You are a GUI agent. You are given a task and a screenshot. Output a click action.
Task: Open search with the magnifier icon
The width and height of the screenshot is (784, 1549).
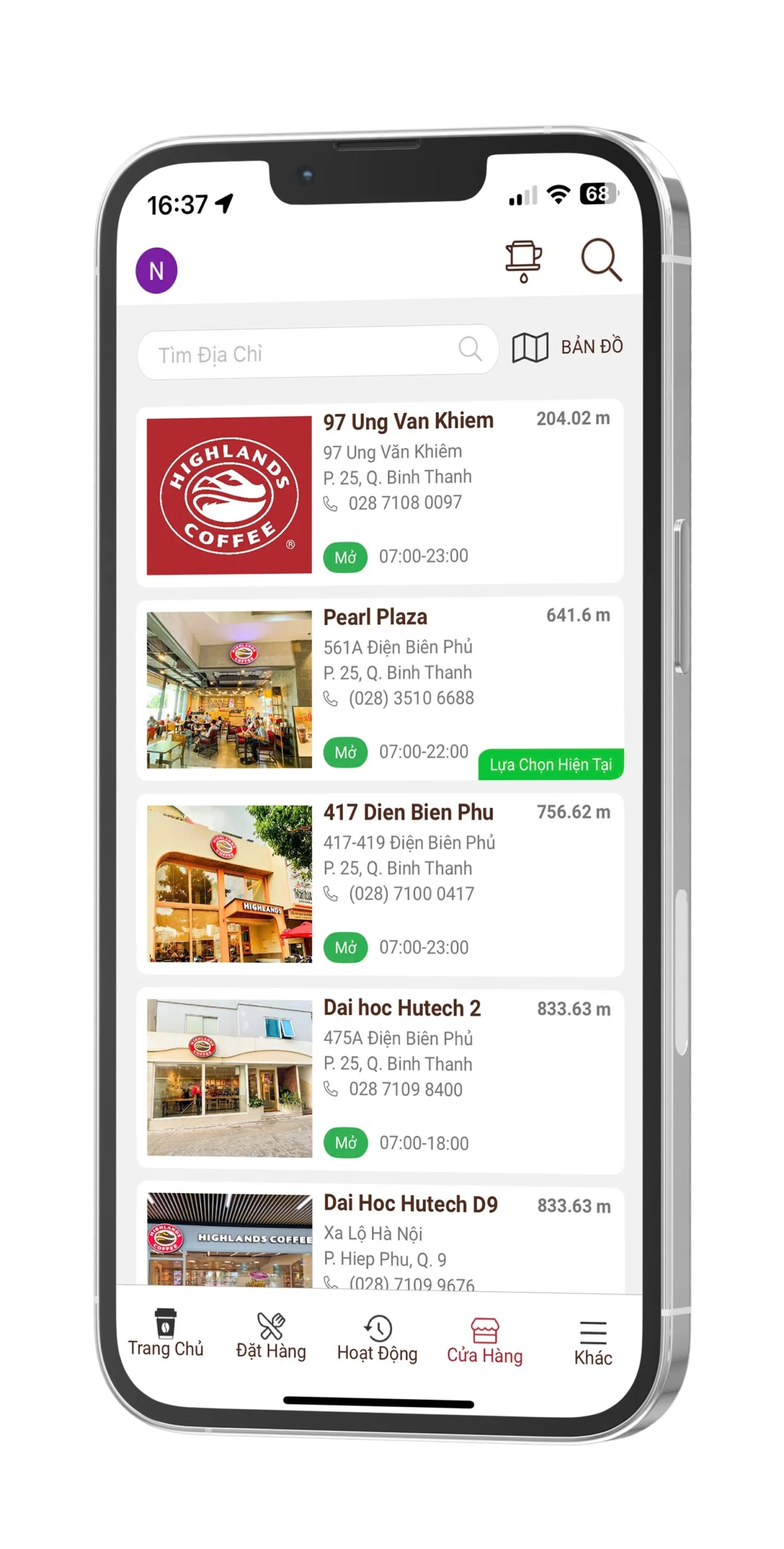pyautogui.click(x=601, y=260)
